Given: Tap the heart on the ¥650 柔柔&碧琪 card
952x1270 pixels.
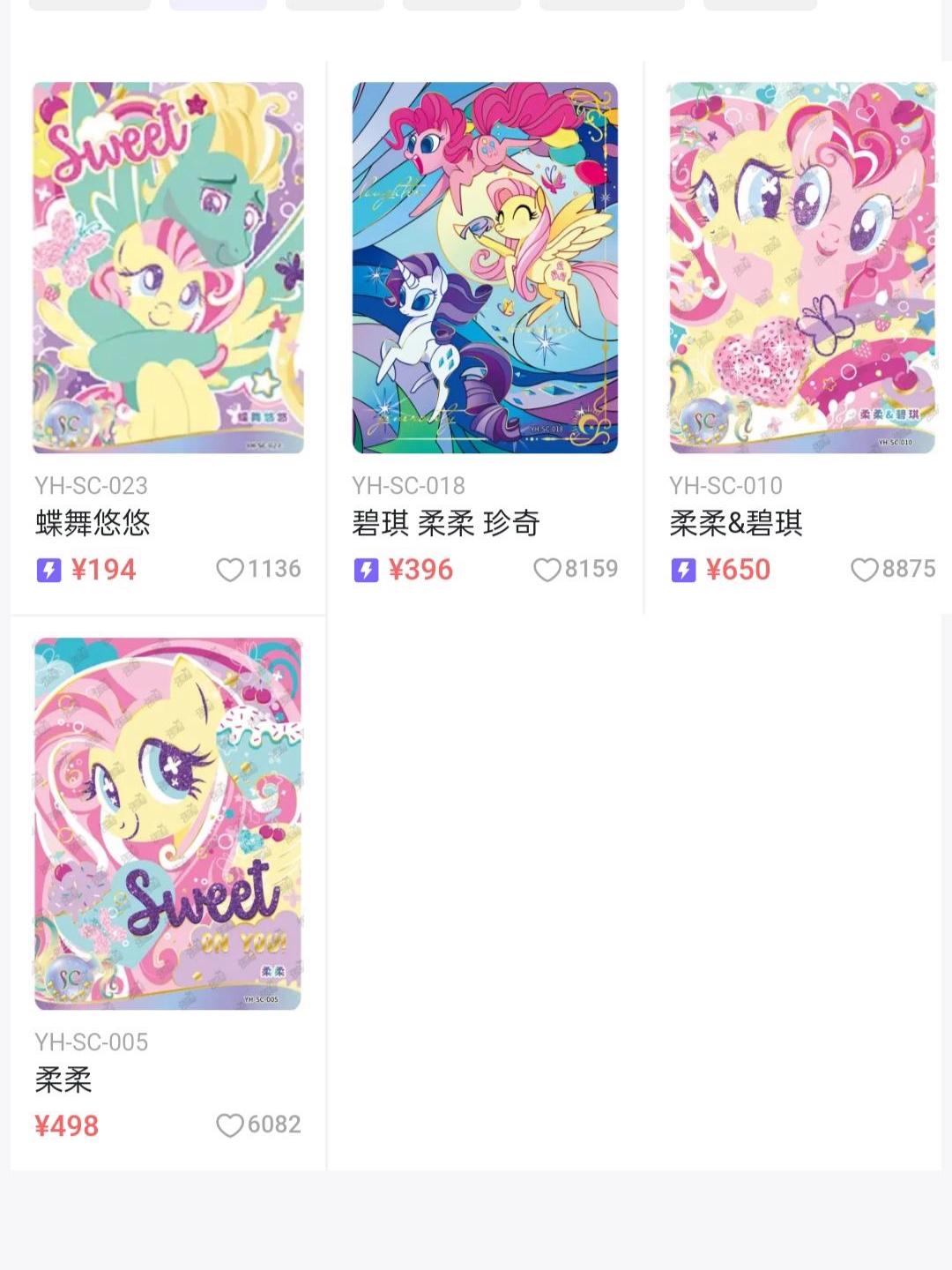Looking at the screenshot, I should point(865,571).
